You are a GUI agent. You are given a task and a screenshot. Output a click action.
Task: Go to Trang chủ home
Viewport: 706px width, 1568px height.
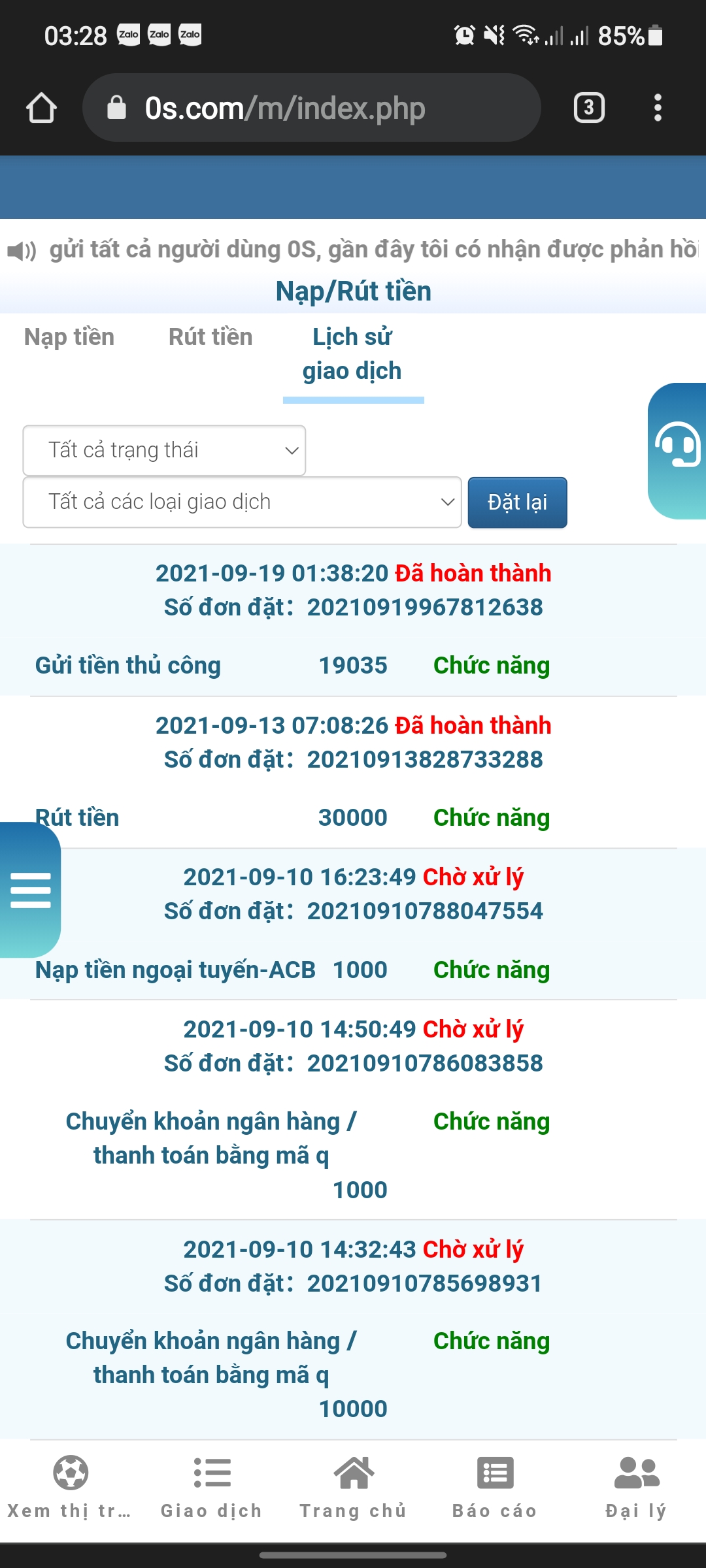(x=353, y=1487)
